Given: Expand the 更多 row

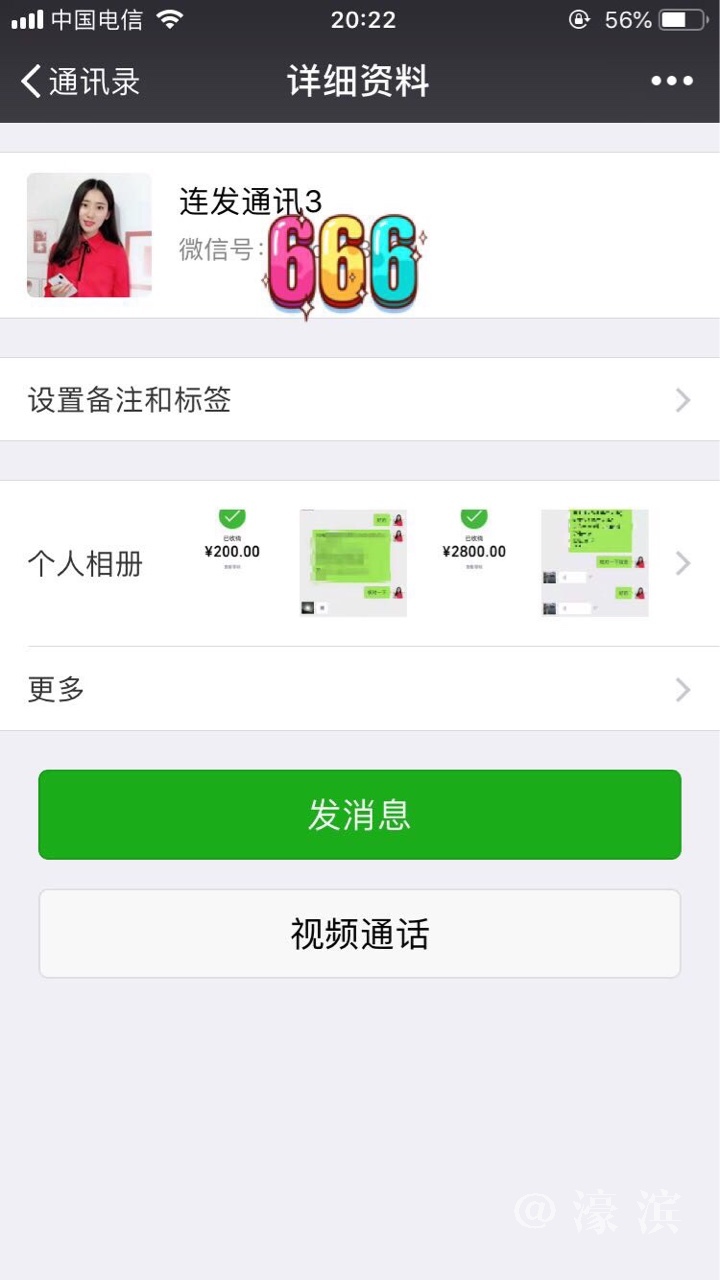Looking at the screenshot, I should 360,689.
